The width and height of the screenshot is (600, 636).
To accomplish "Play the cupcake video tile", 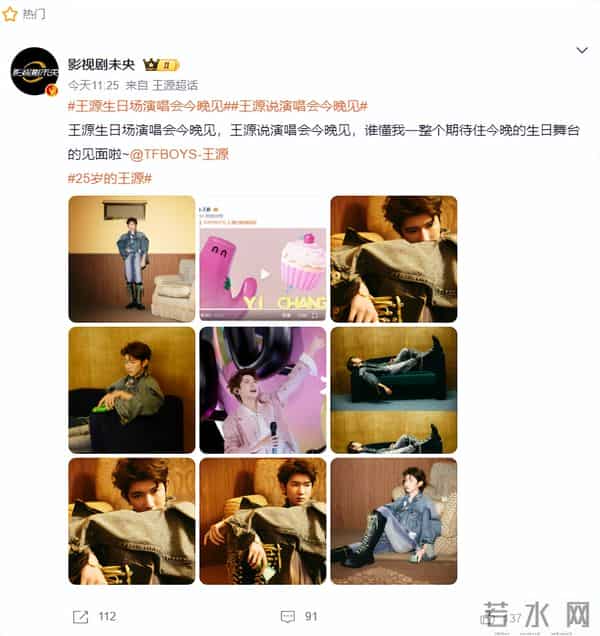I will pos(263,259).
